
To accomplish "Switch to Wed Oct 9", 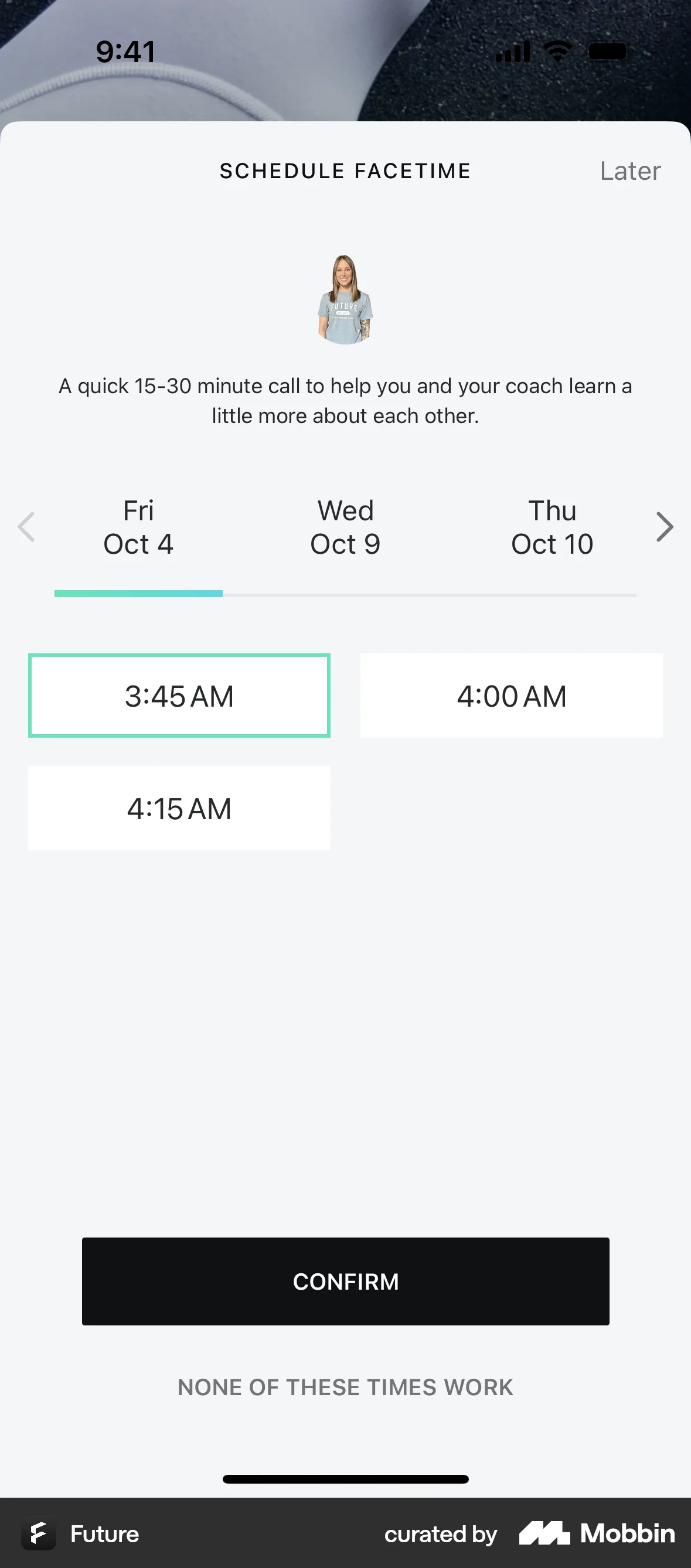I will point(345,527).
